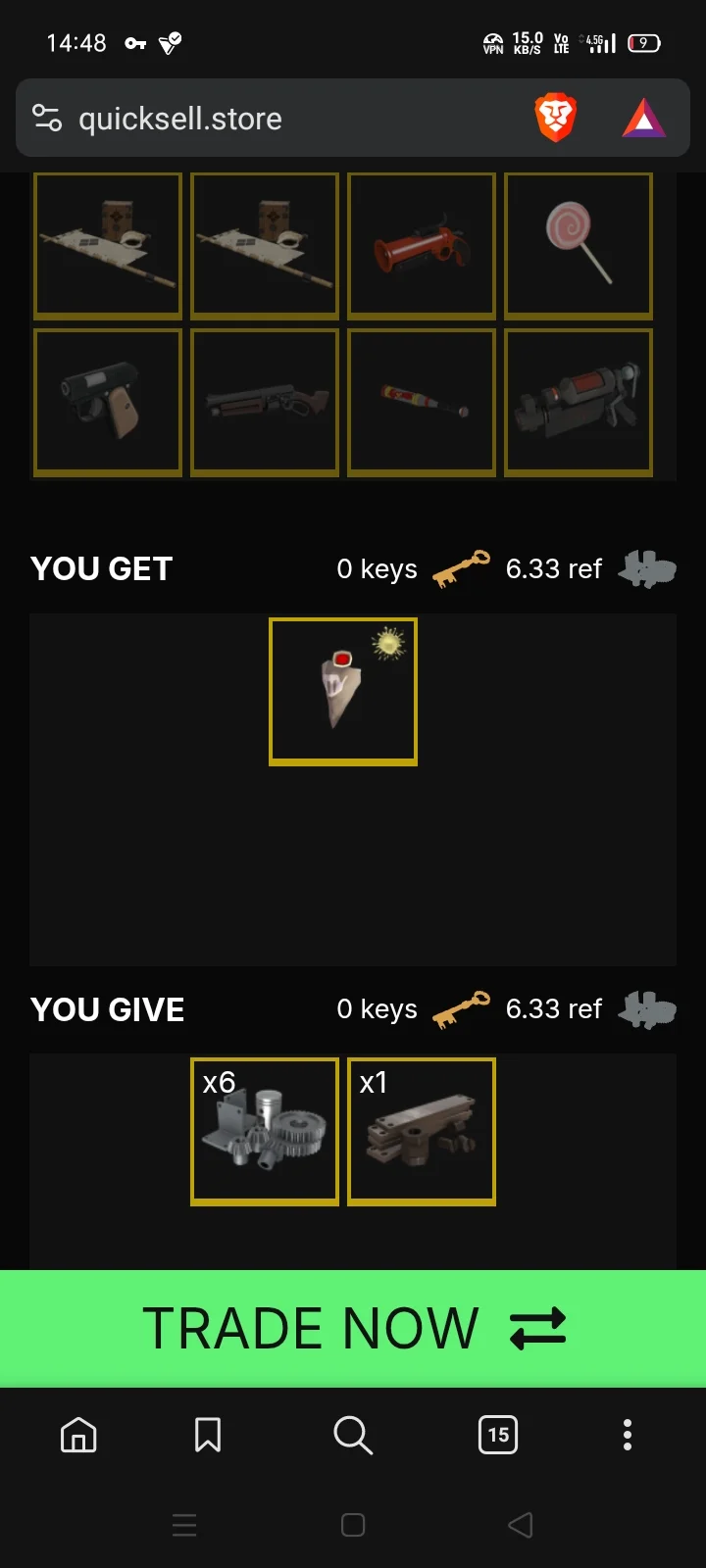Screen dimensions: 706x1568
Task: Select the lollipop item tile
Action: [579, 246]
